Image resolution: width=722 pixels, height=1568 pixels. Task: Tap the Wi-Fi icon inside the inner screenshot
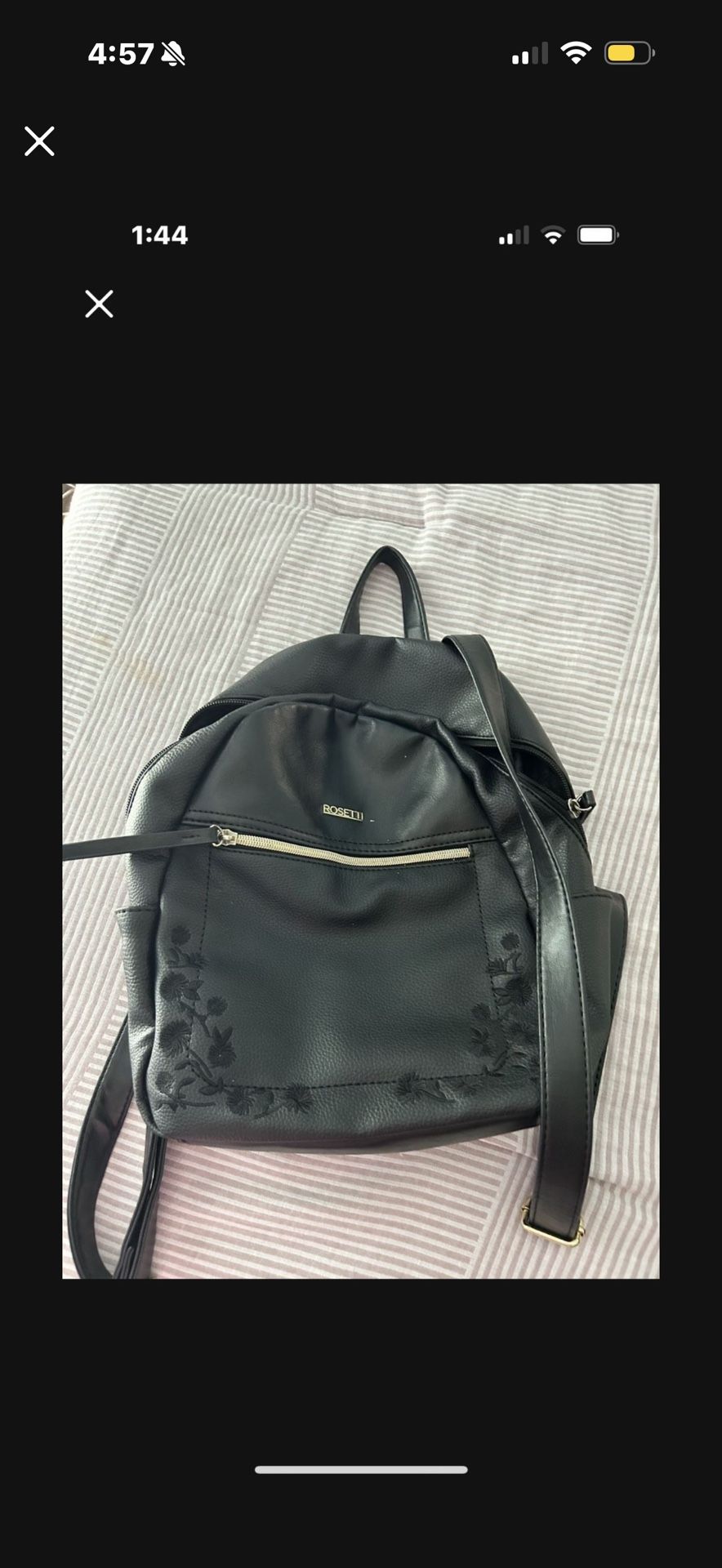click(552, 234)
